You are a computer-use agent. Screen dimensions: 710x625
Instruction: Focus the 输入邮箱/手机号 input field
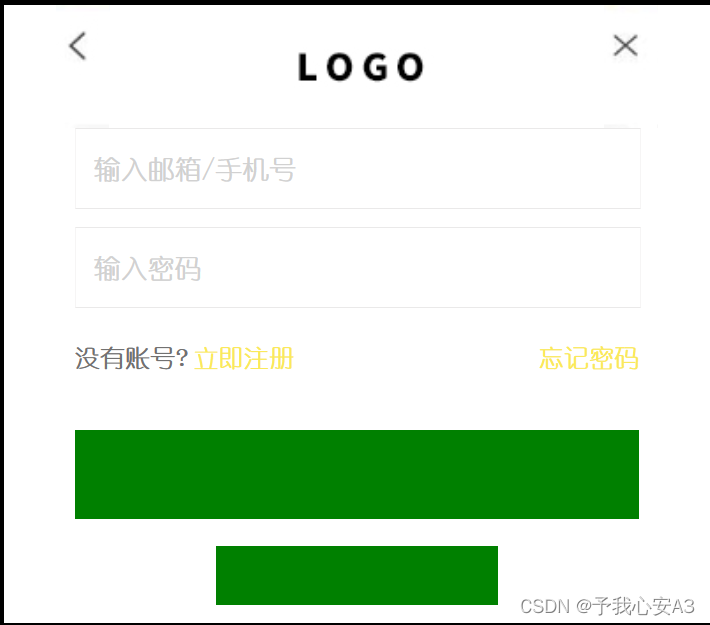coord(357,169)
